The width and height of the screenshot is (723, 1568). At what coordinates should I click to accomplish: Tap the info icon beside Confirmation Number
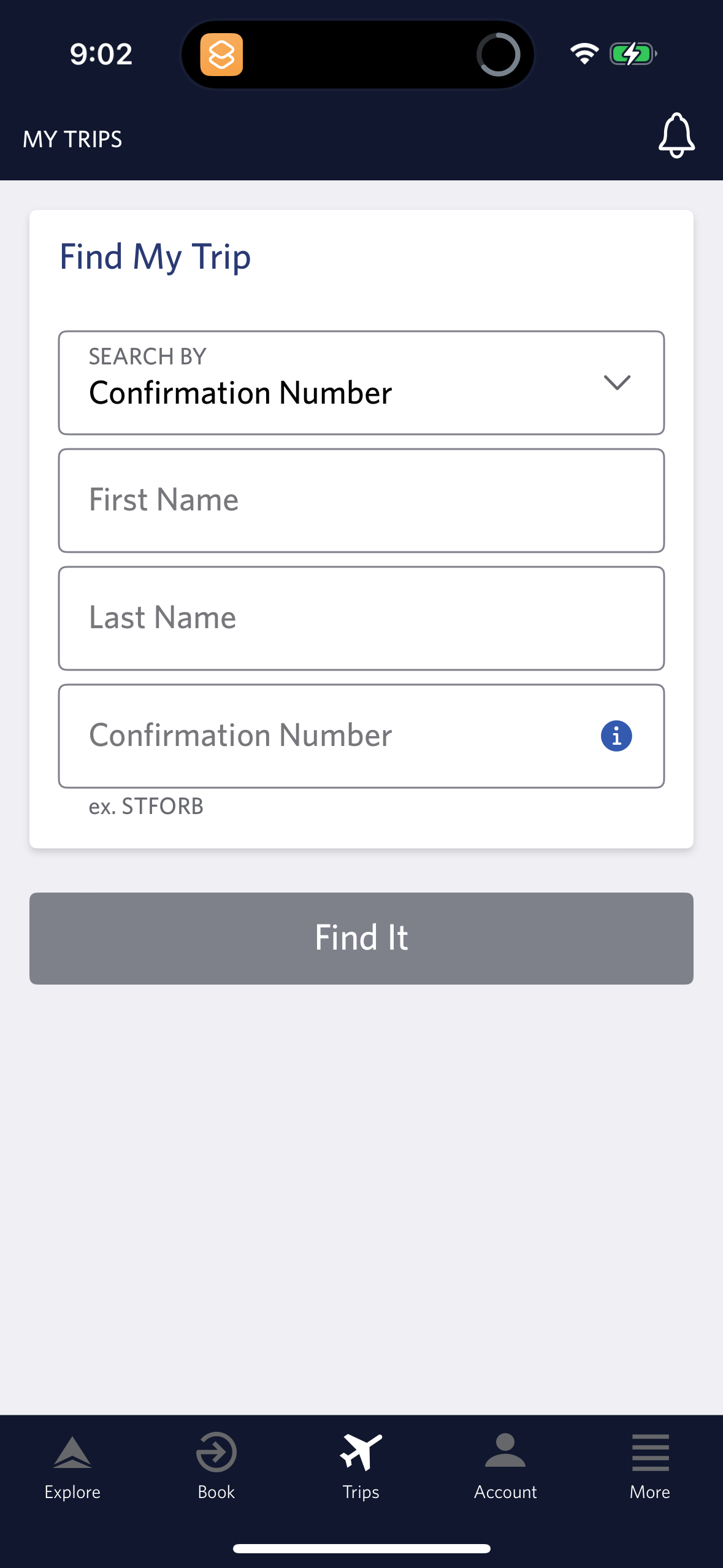click(616, 736)
